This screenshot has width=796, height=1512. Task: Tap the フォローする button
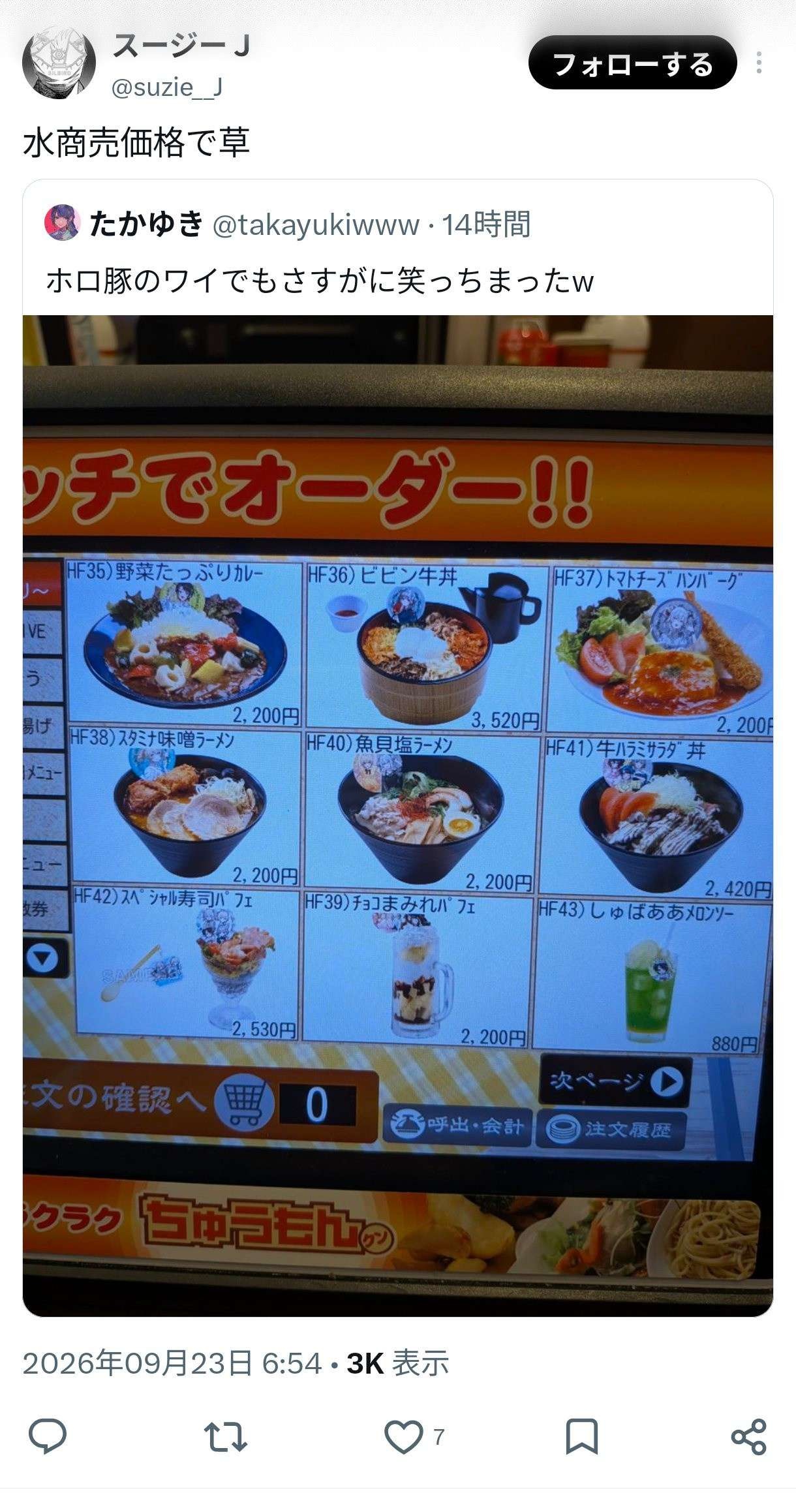[x=632, y=63]
